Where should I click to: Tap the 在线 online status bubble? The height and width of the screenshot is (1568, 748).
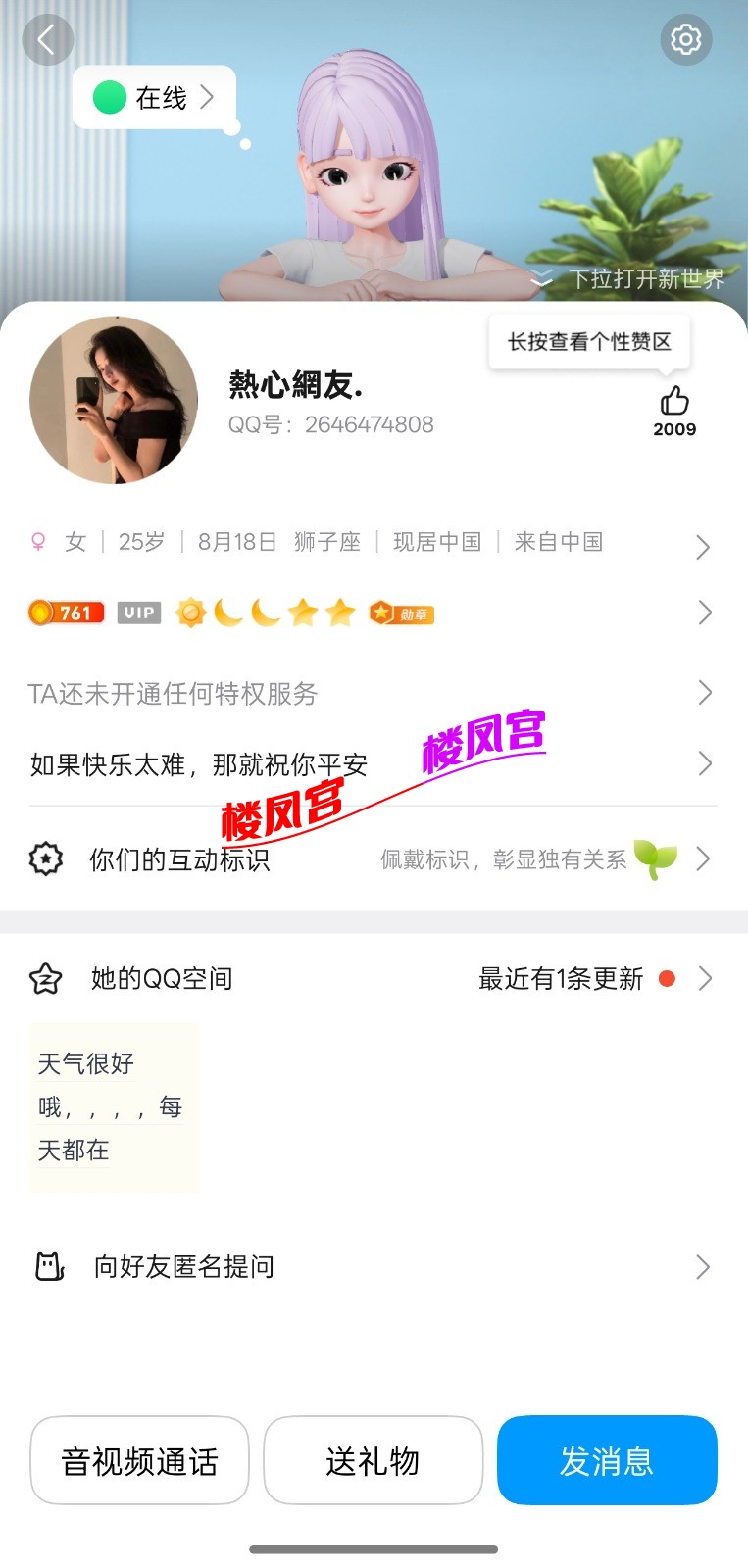pos(154,97)
